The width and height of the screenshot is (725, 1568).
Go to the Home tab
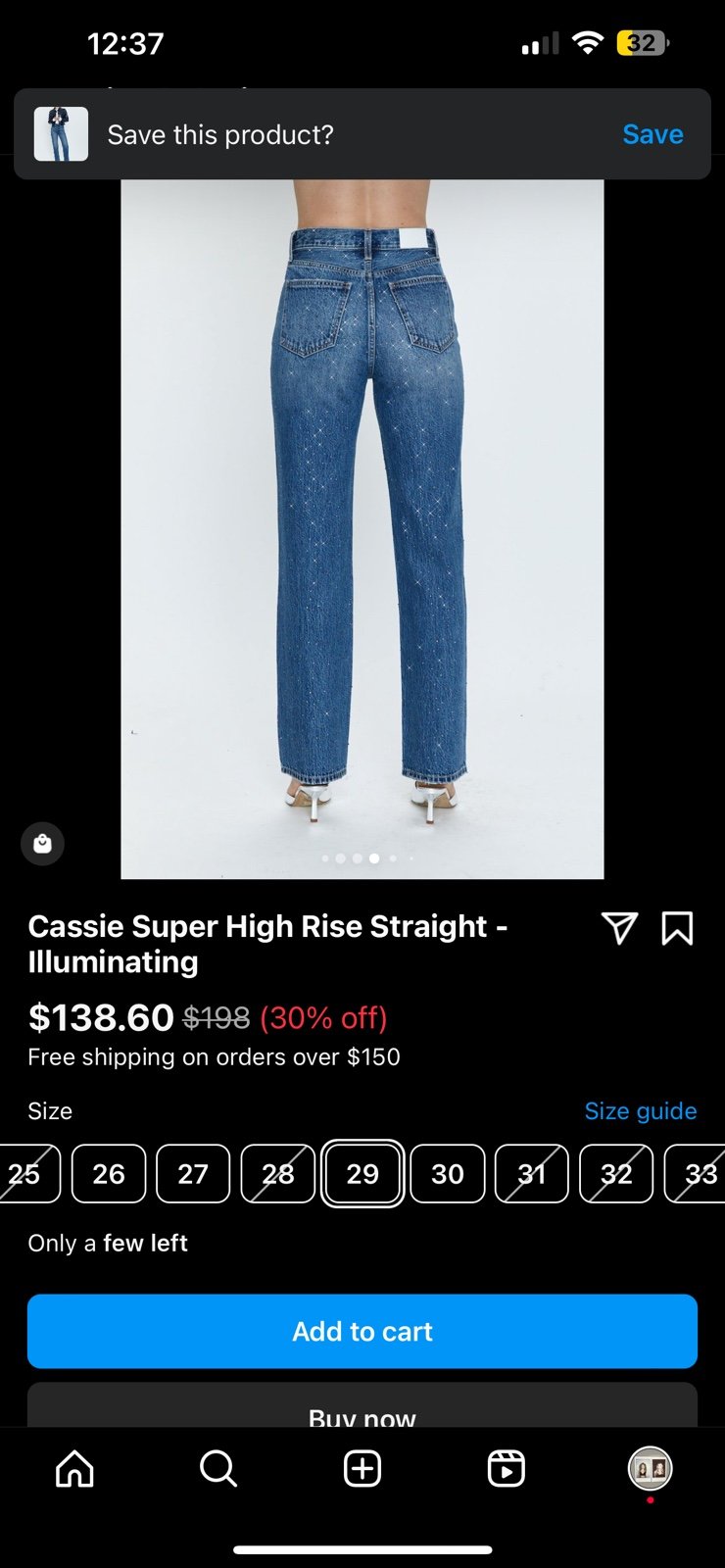pos(74,1468)
